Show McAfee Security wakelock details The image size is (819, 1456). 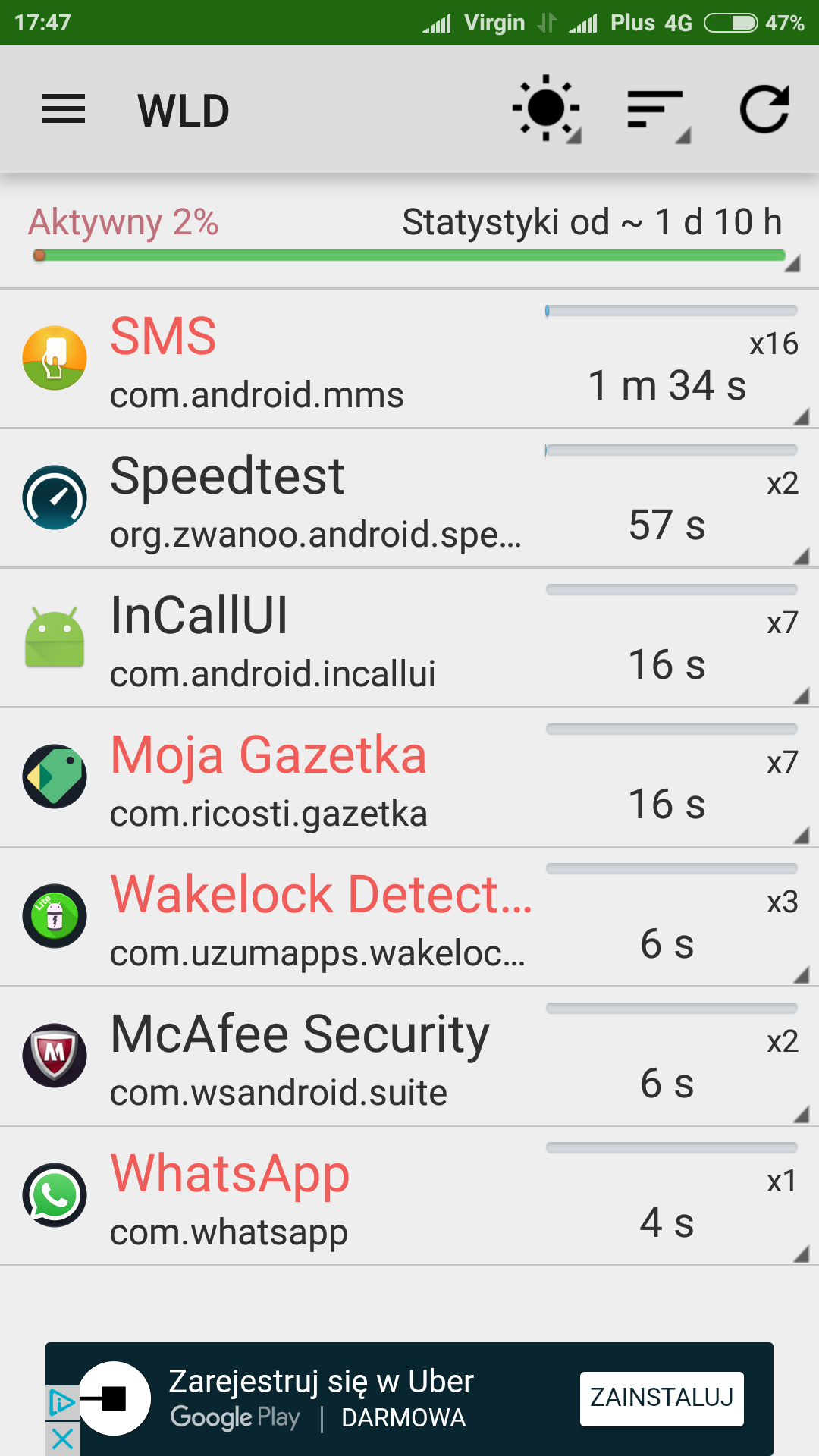(x=409, y=1056)
